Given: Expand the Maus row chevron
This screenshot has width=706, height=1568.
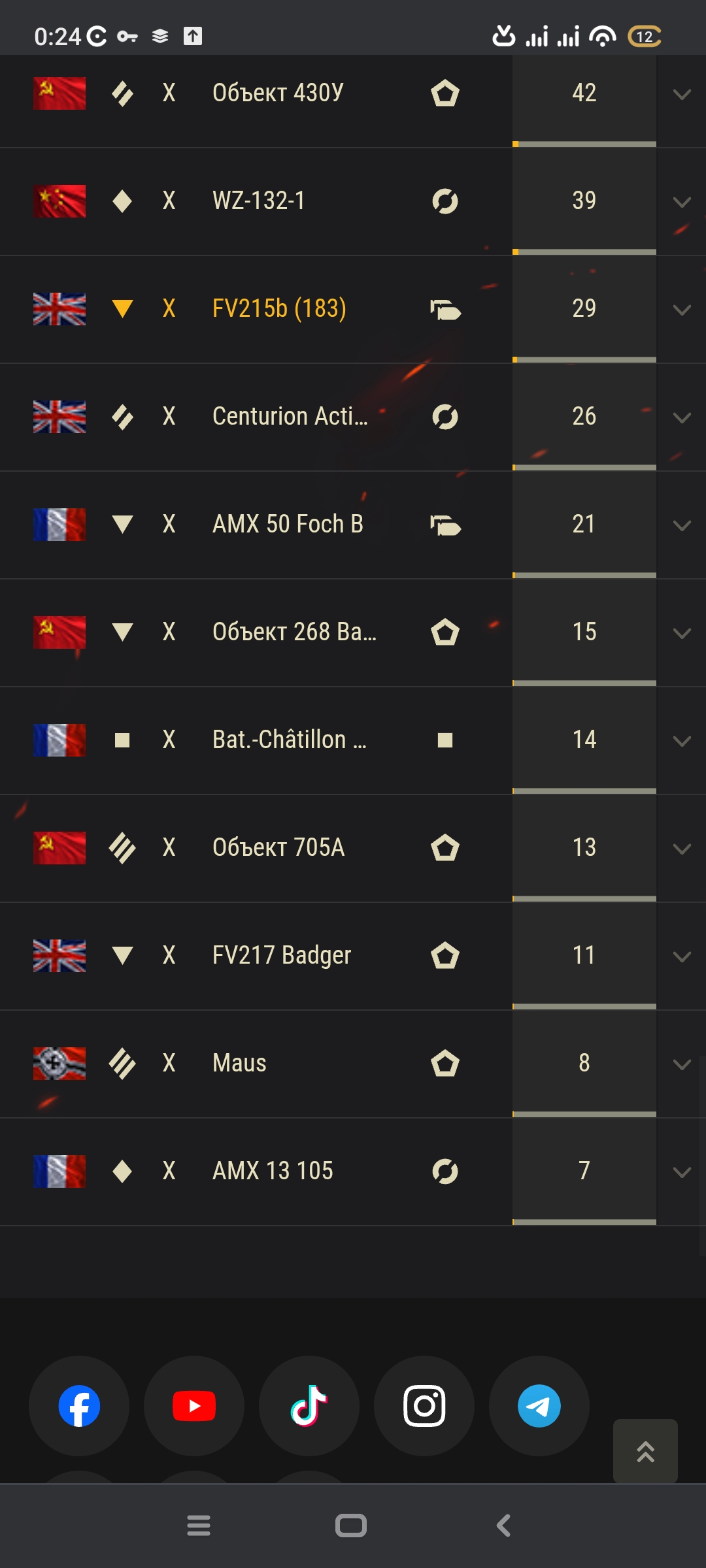Looking at the screenshot, I should [x=682, y=1065].
